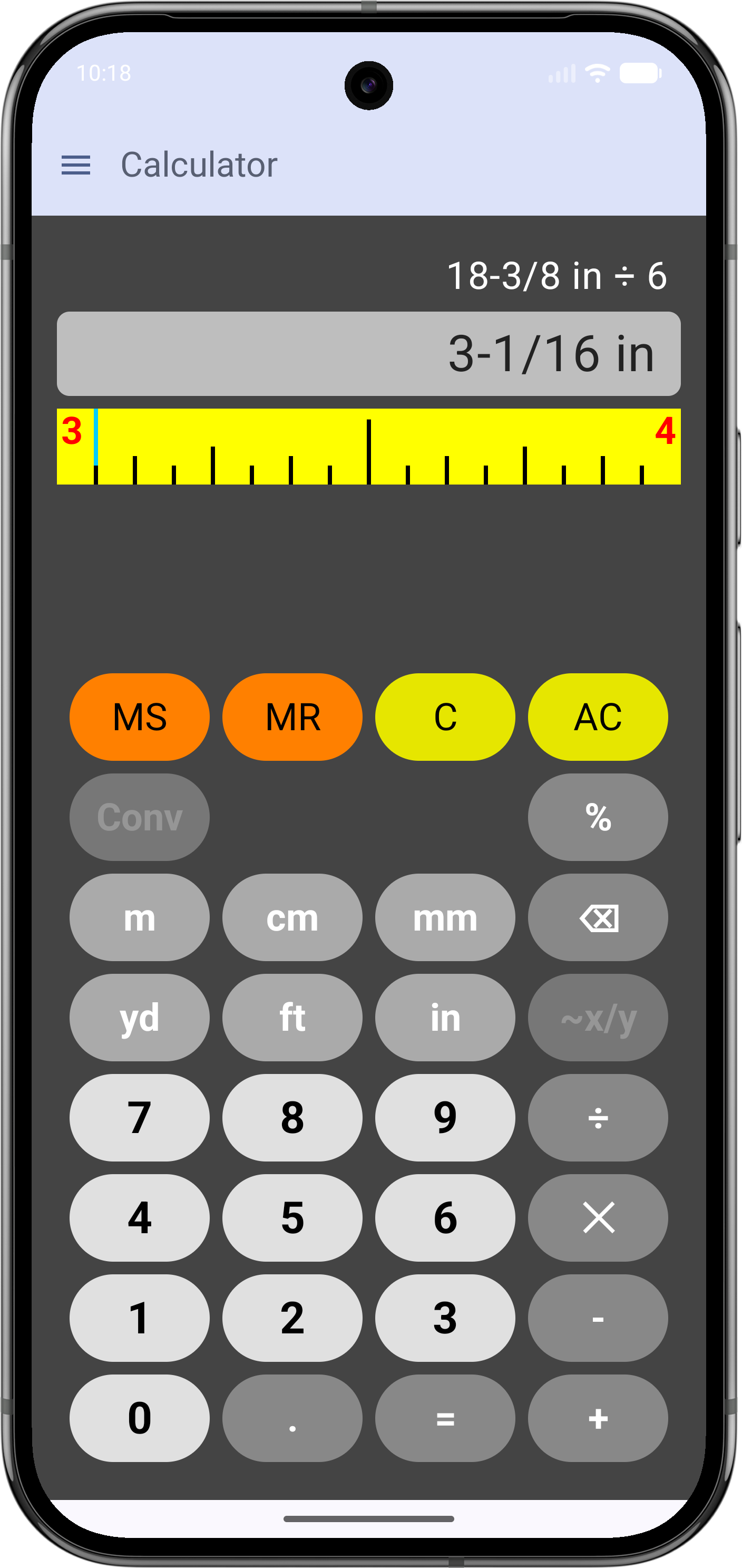Select the mm unit key
The height and width of the screenshot is (1568, 742).
445,917
